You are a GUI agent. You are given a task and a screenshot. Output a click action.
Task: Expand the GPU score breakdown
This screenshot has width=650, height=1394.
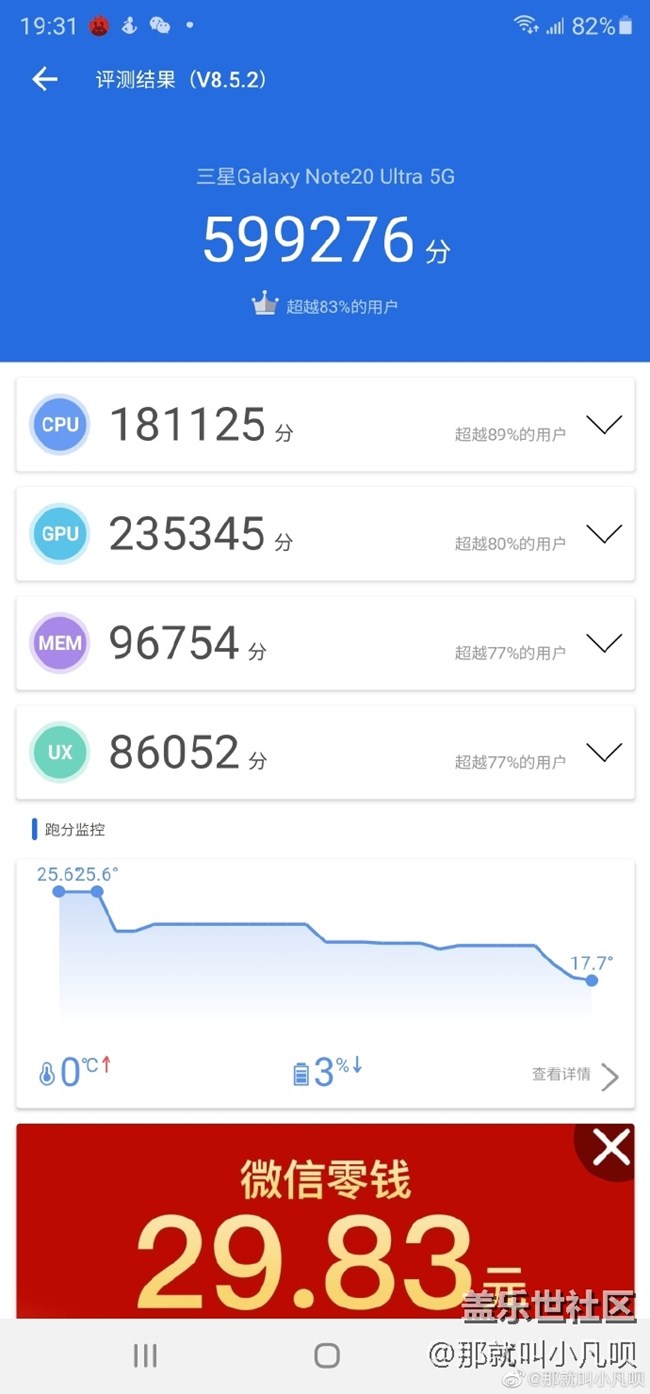(604, 534)
